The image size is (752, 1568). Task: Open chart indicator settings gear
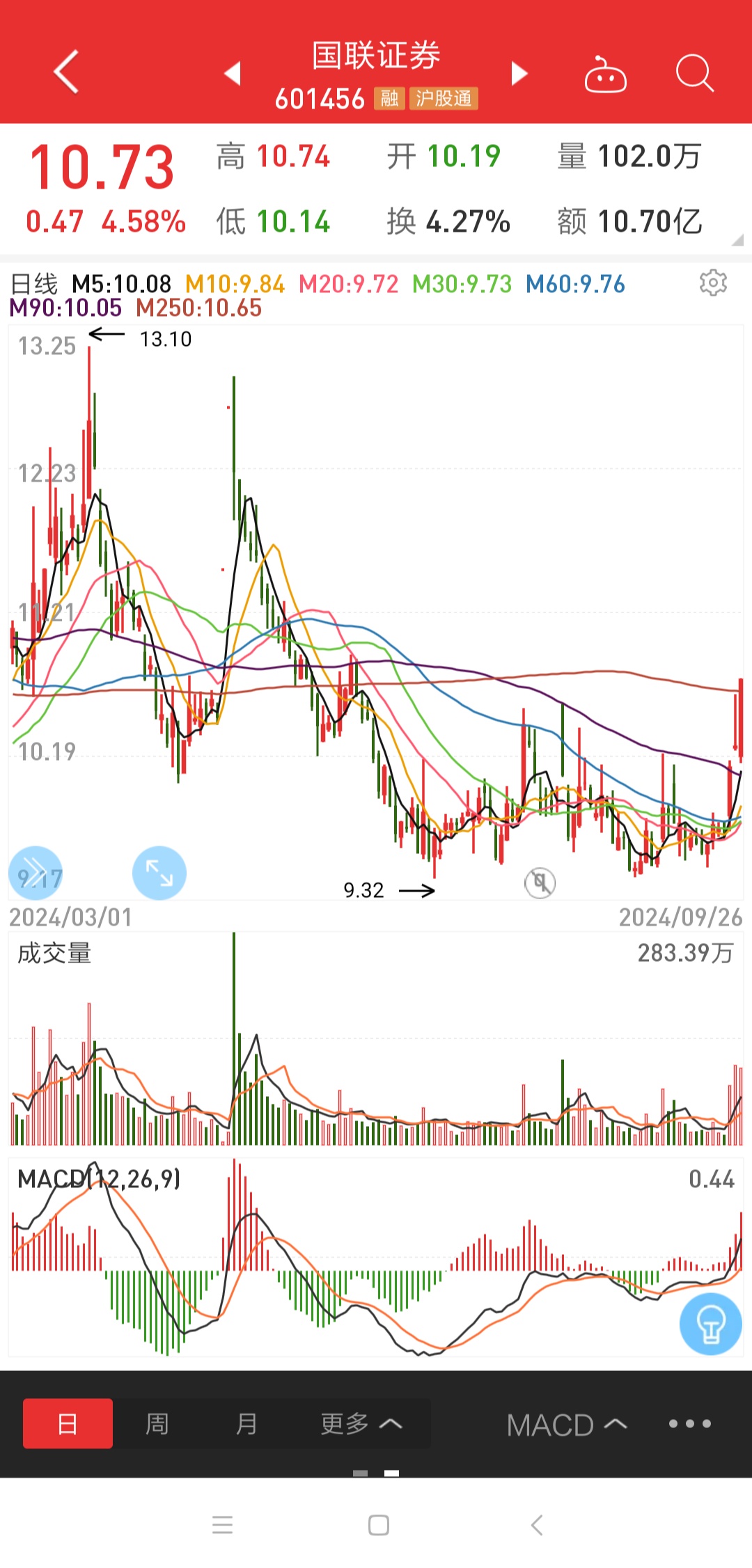click(x=713, y=283)
